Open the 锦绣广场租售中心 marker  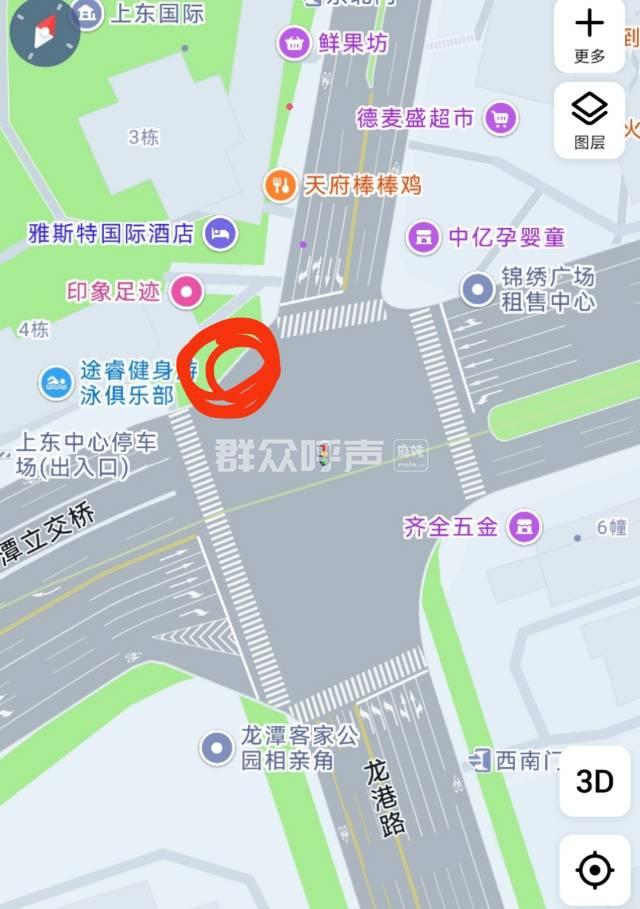coord(477,289)
